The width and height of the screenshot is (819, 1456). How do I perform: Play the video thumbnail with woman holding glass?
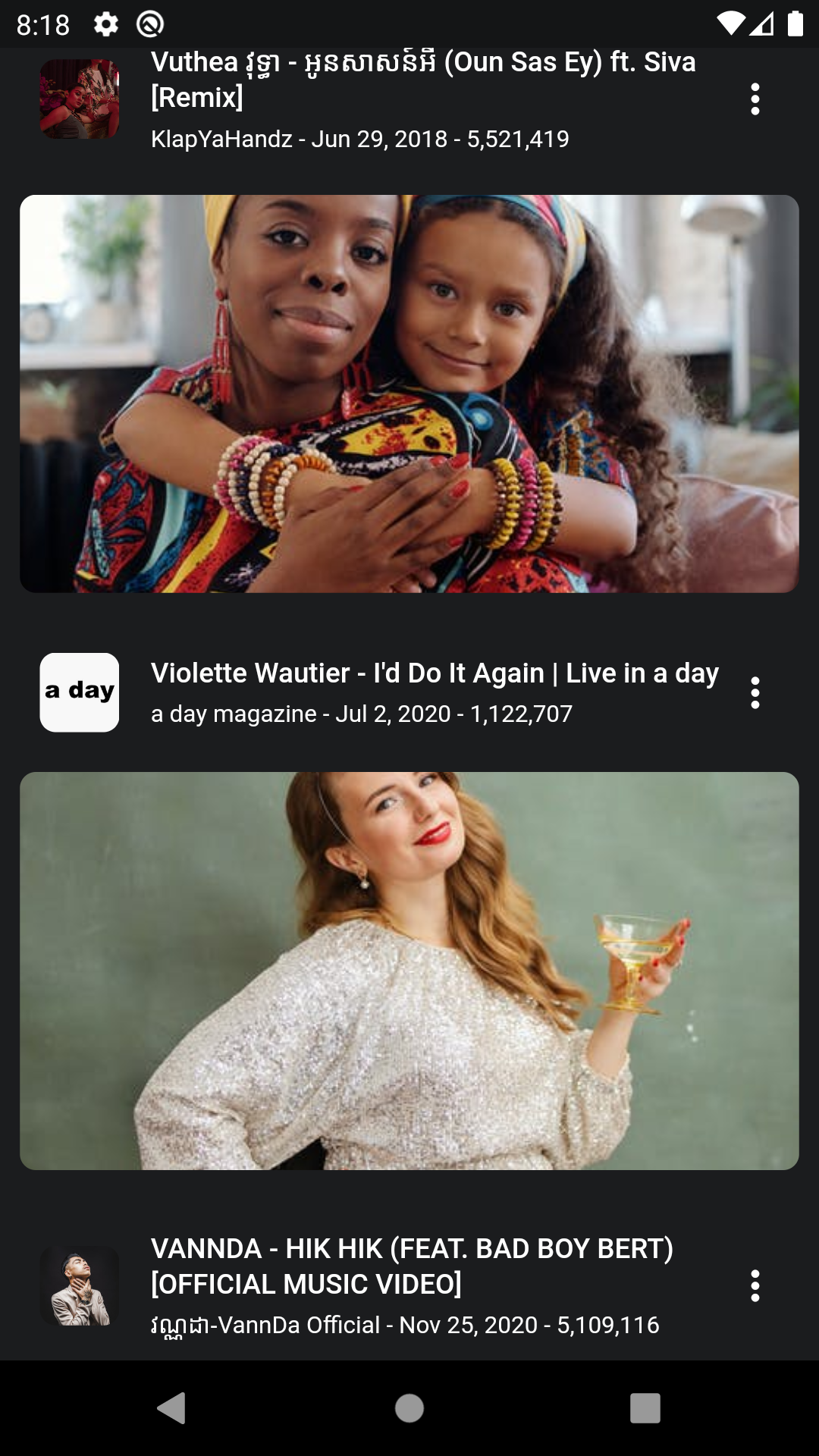point(409,971)
